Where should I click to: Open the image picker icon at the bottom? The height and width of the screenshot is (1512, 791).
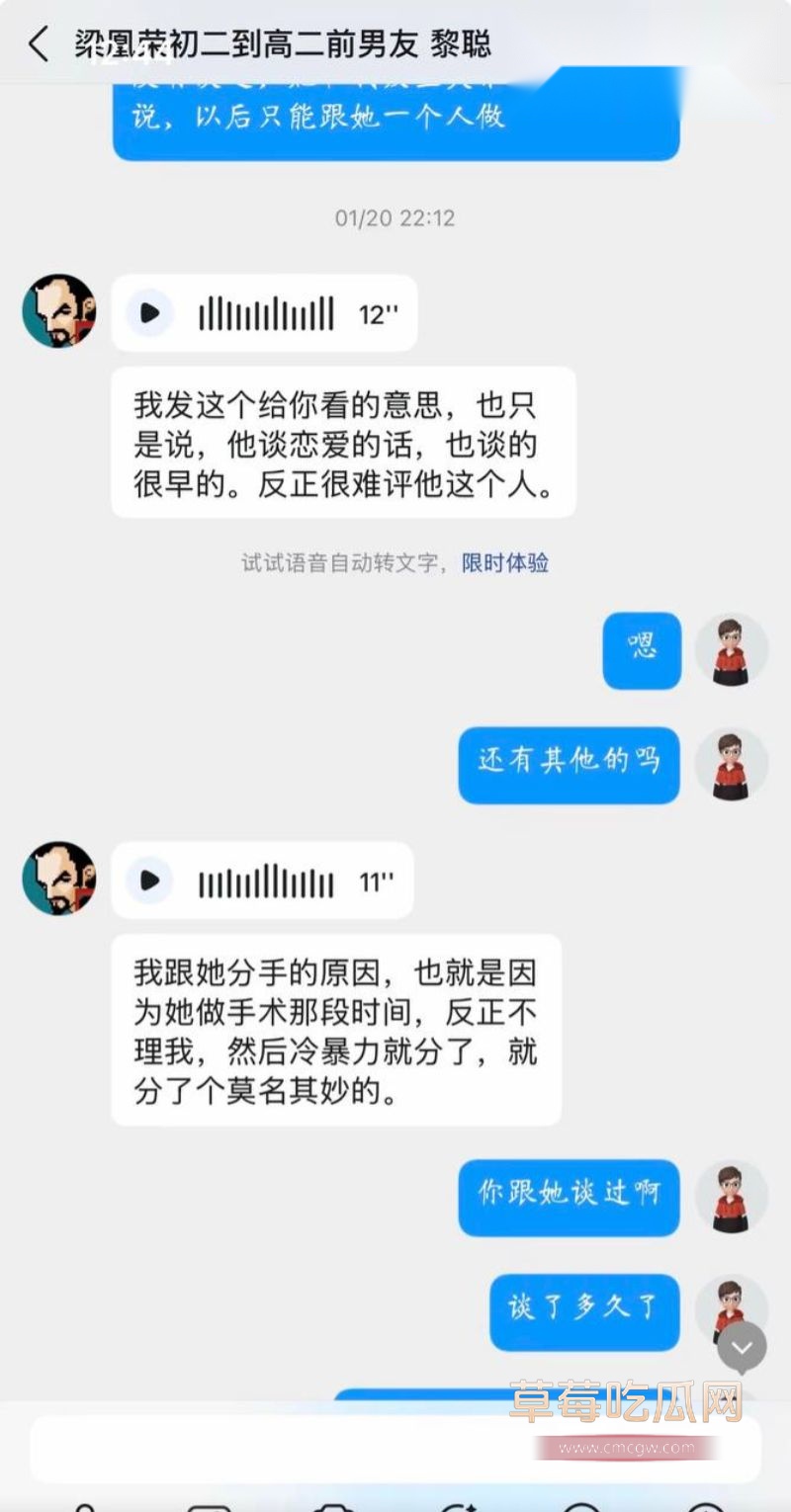click(208, 1507)
